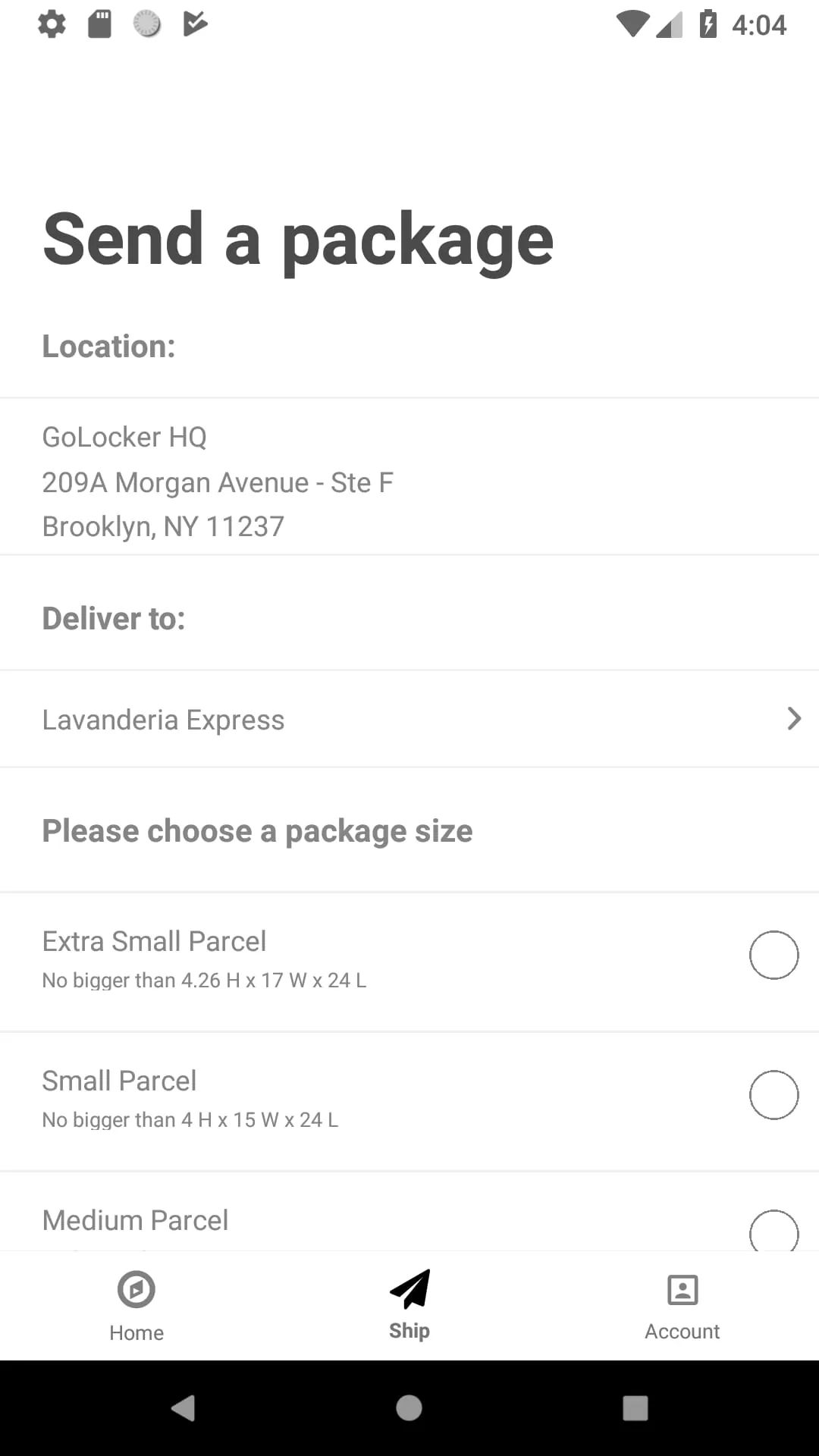The width and height of the screenshot is (819, 1456).
Task: Open the Lavanderia Express delivery destination
Action: pos(409,719)
